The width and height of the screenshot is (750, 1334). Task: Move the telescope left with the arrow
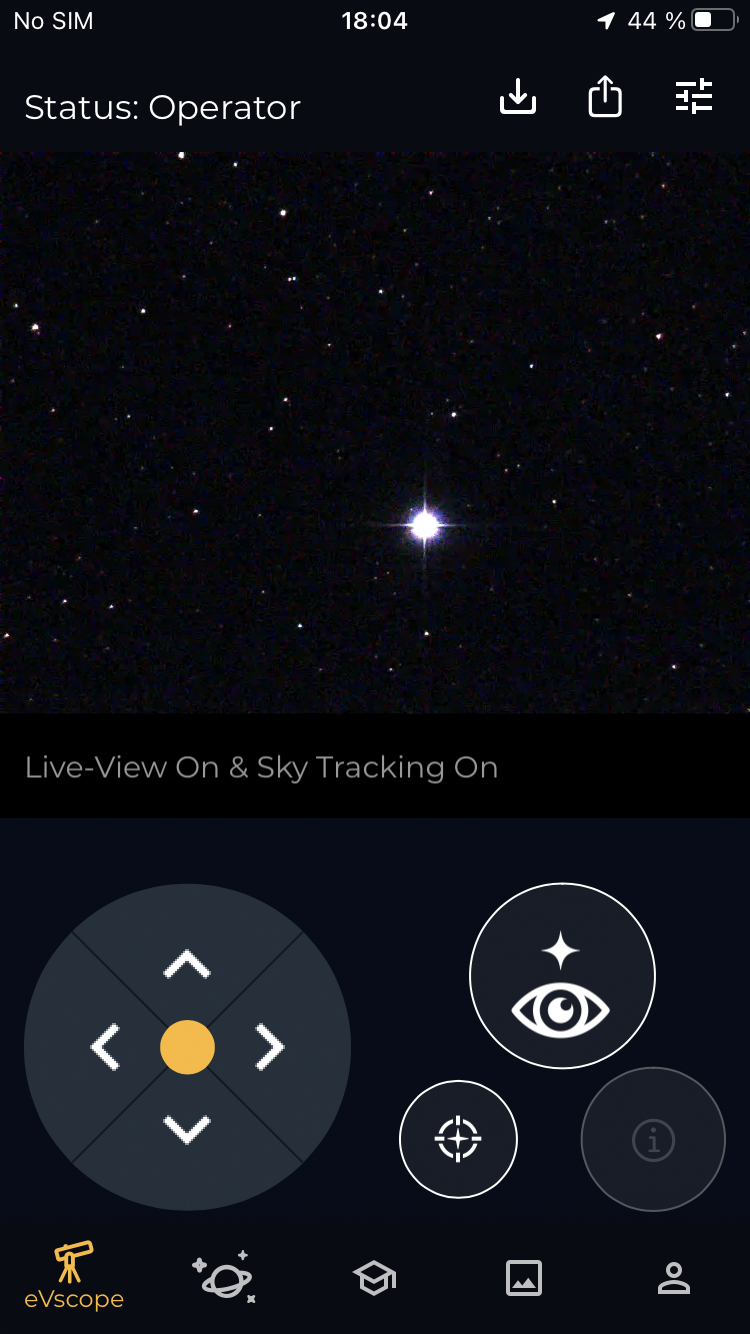pos(105,1047)
